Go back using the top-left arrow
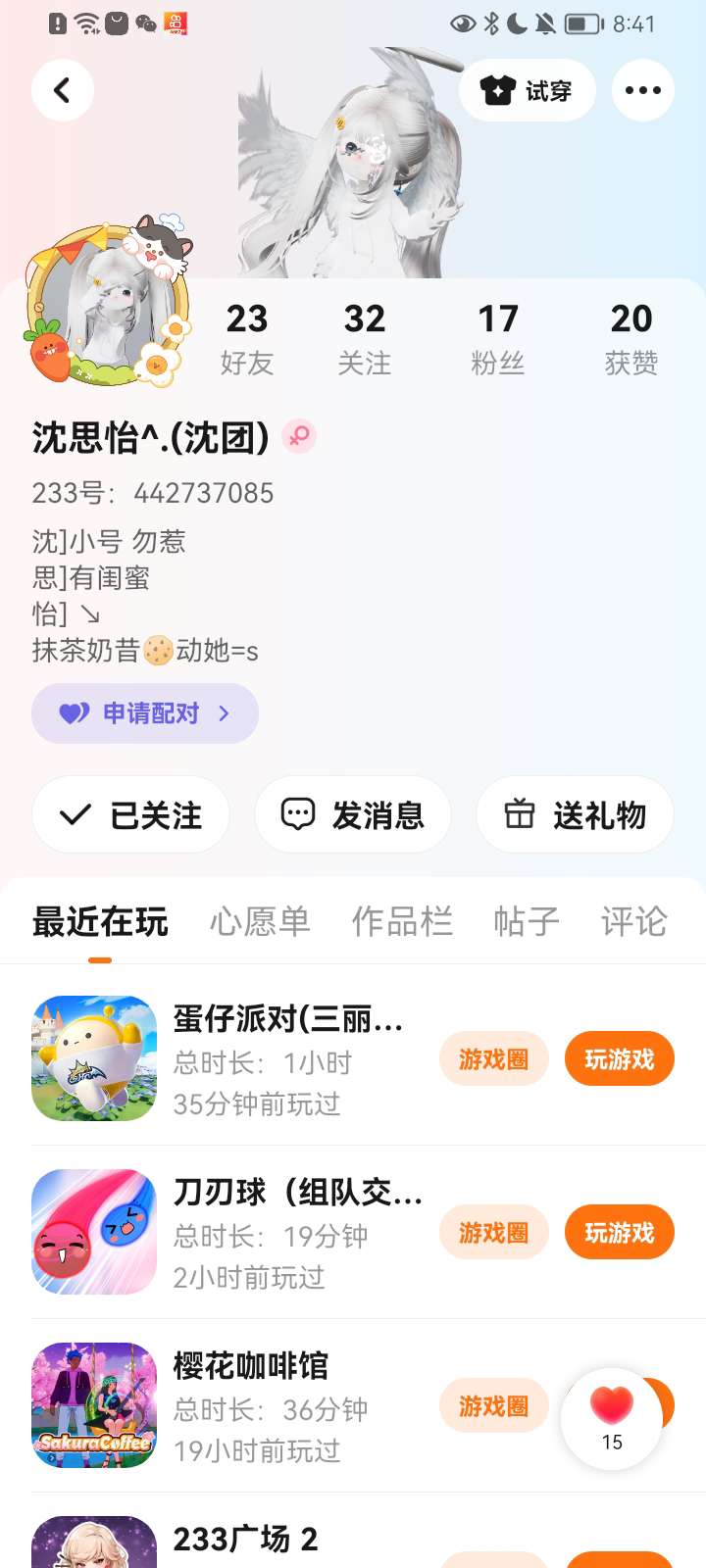Viewport: 706px width, 1568px height. (x=63, y=90)
